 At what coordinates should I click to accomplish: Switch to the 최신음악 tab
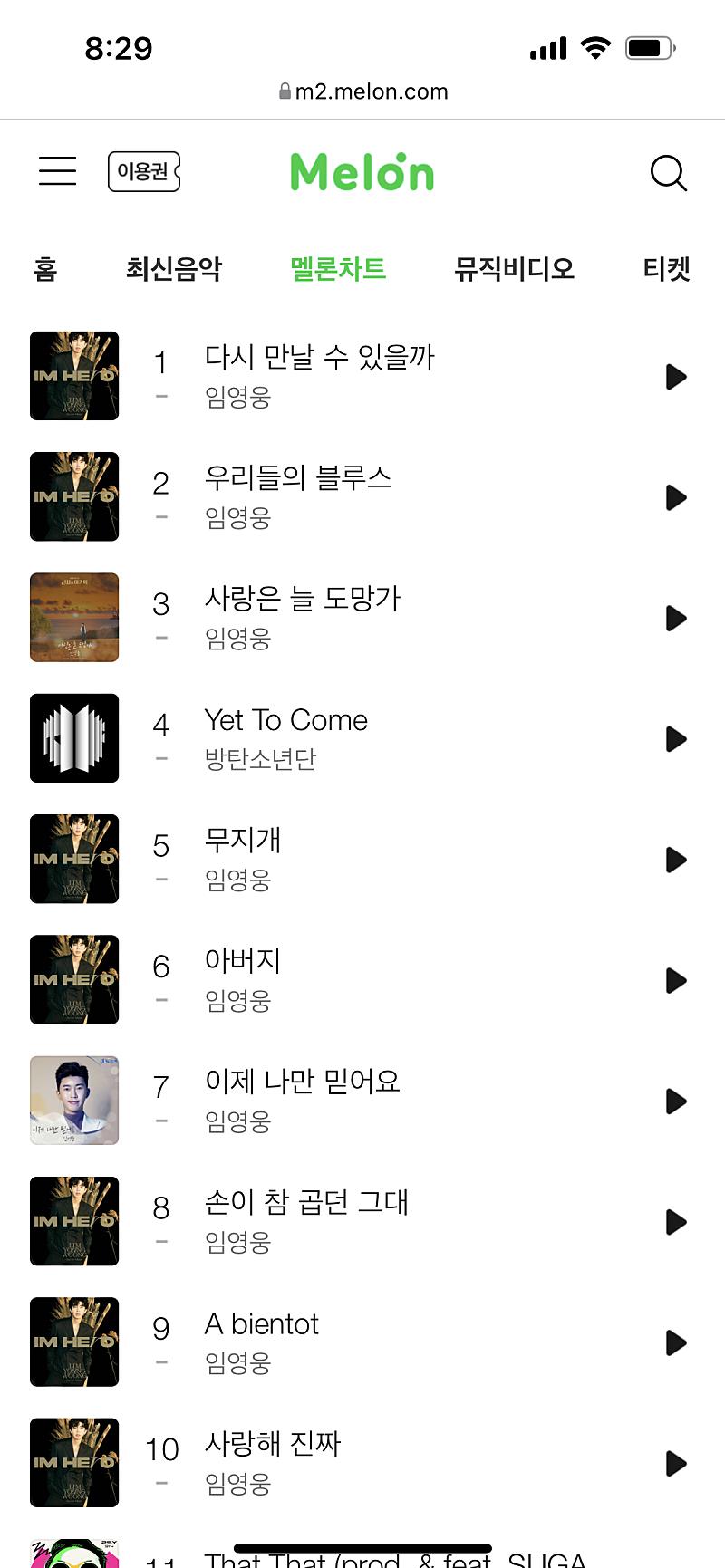(x=173, y=269)
